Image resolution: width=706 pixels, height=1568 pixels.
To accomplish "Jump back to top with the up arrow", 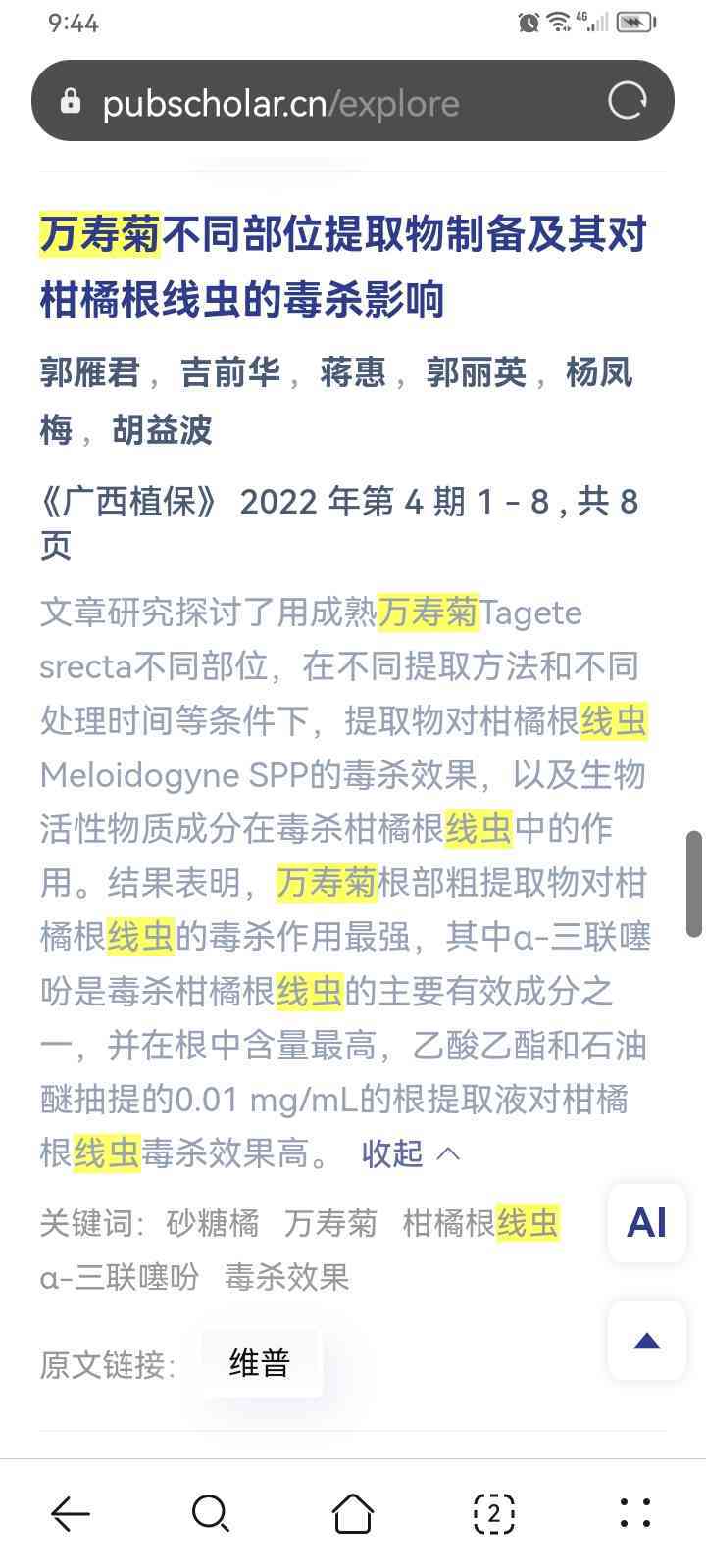I will (x=646, y=1341).
